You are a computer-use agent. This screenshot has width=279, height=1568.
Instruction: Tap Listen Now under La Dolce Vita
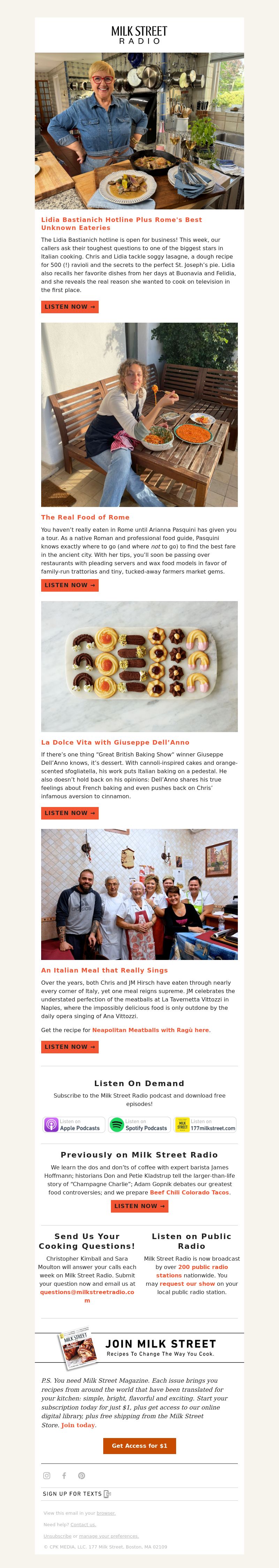click(69, 813)
